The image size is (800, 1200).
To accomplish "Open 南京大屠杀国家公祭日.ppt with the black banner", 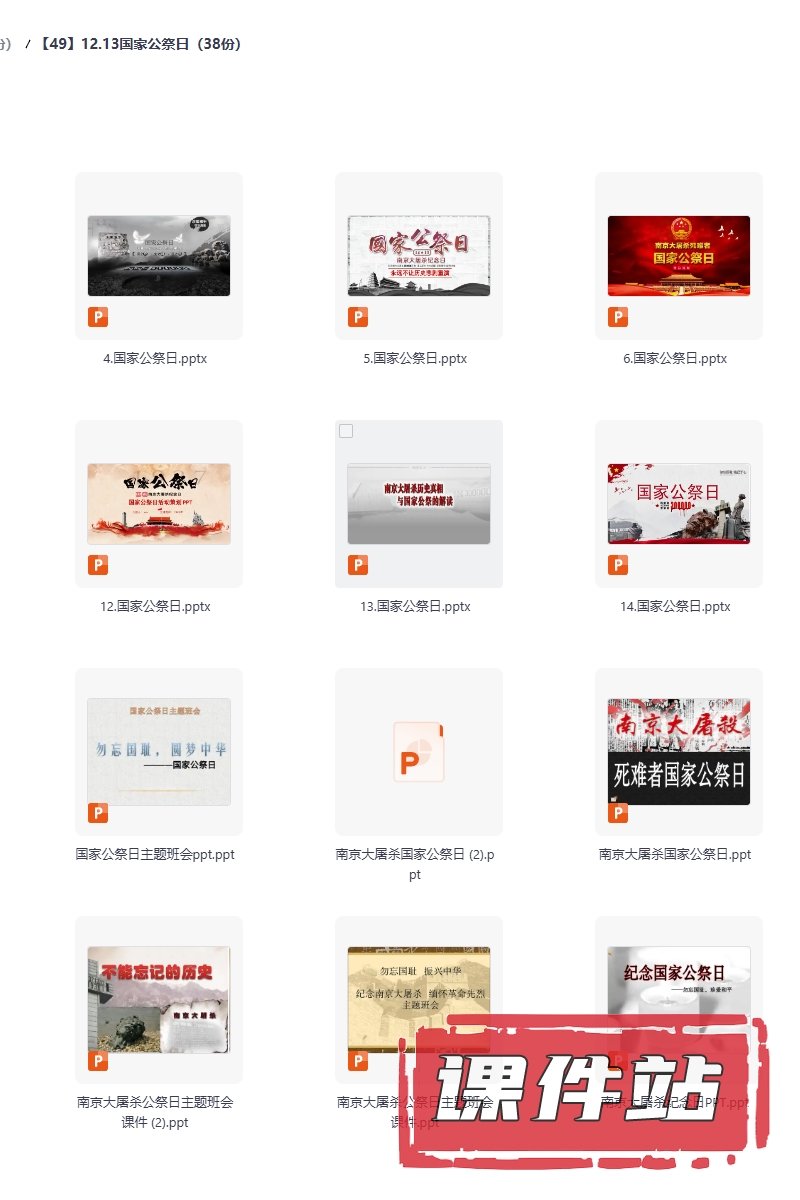I will [679, 752].
